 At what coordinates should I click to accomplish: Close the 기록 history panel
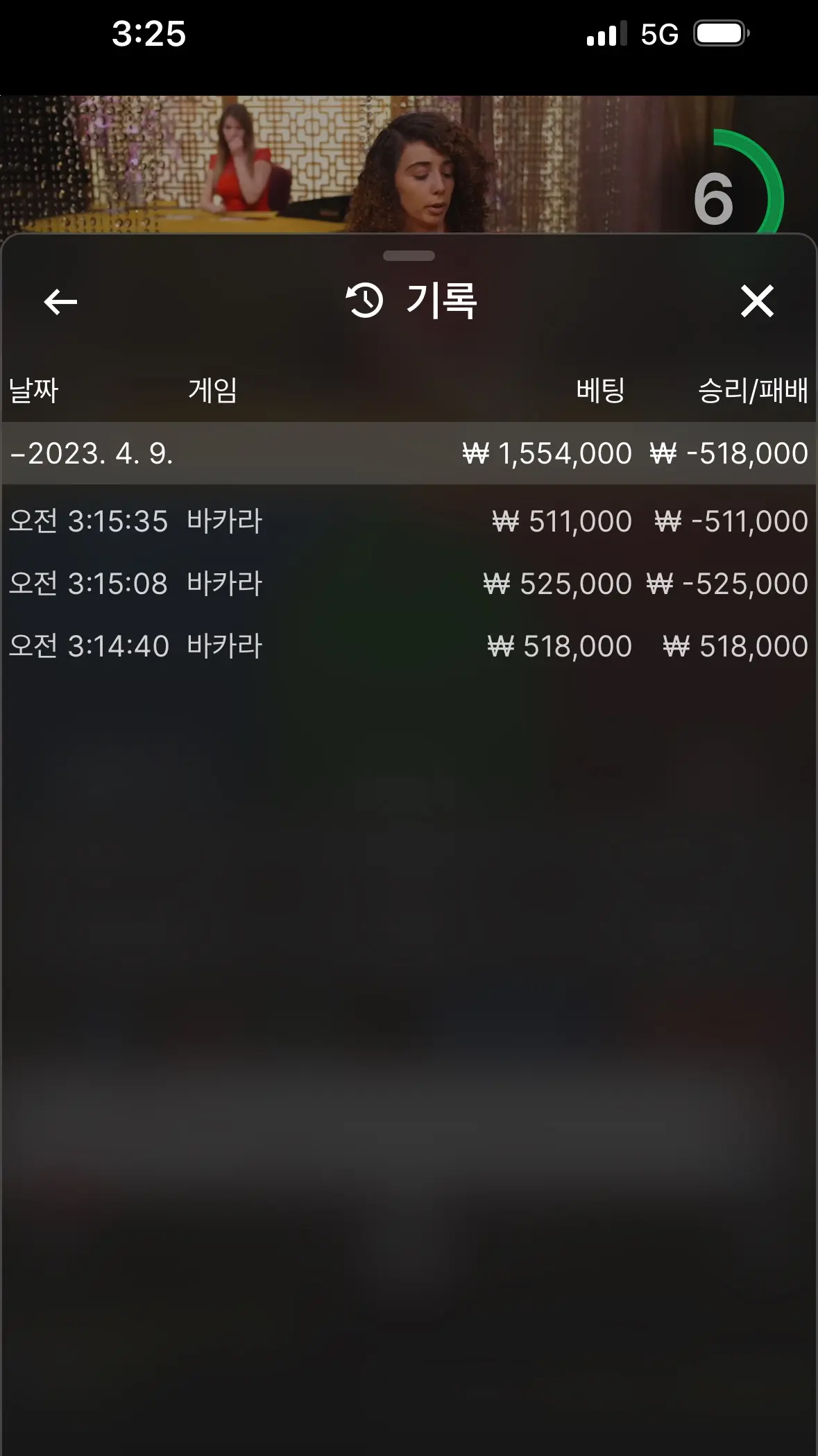point(757,301)
